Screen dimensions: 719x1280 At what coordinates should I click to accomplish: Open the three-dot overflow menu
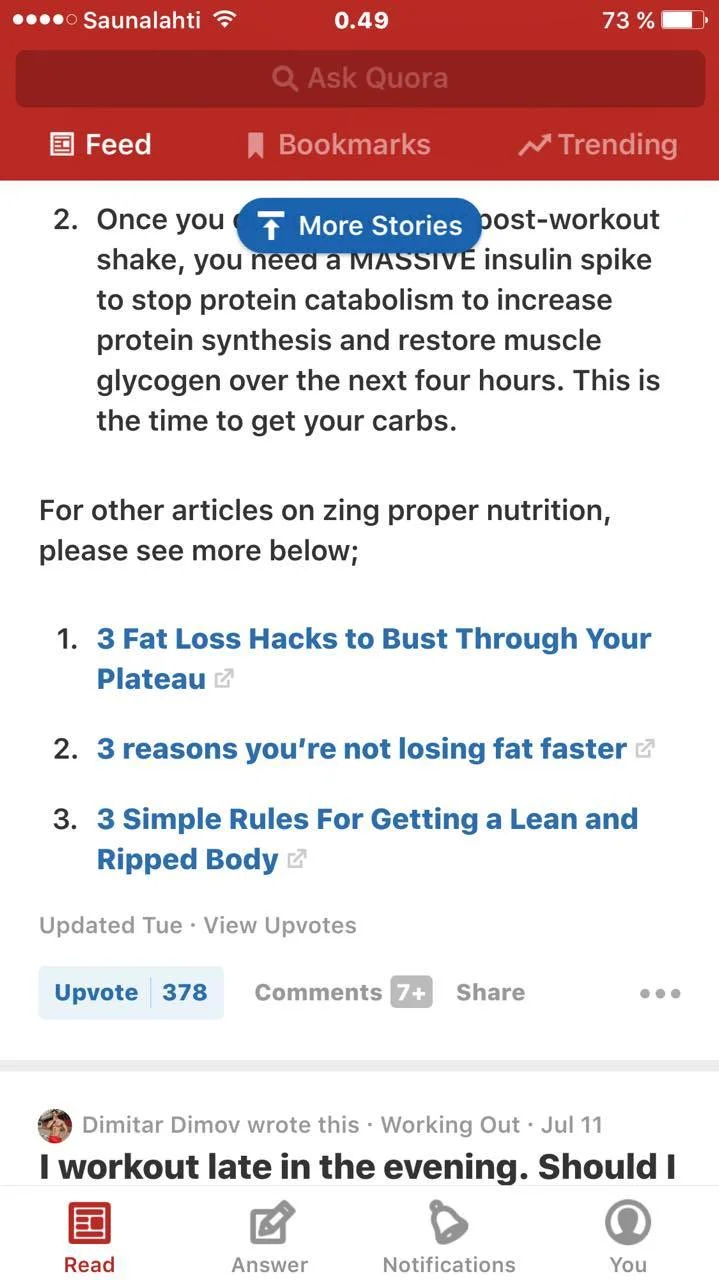pyautogui.click(x=660, y=993)
